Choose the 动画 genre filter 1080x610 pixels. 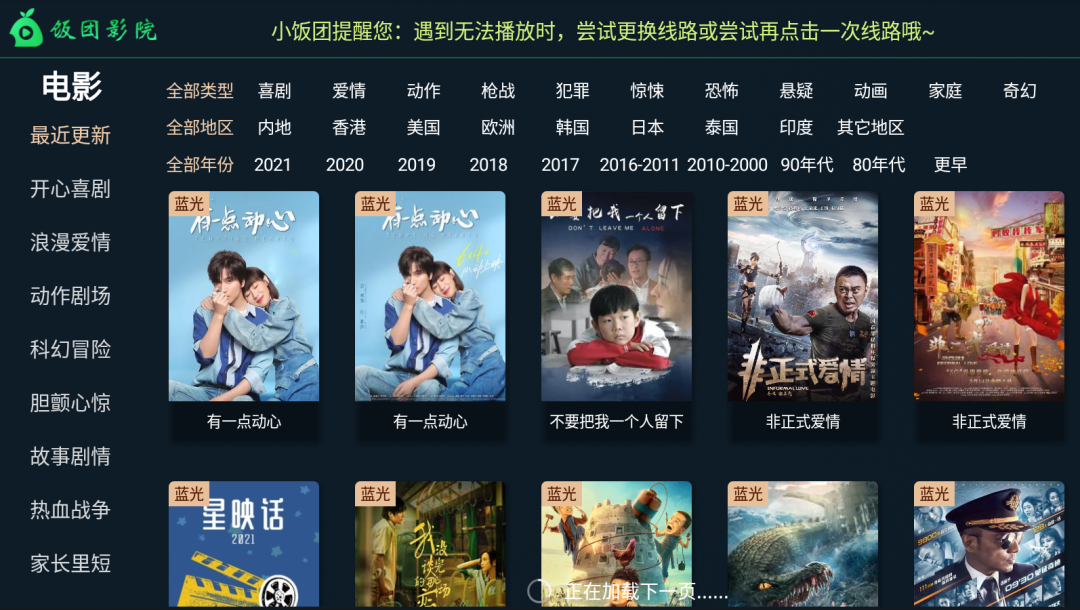coord(871,91)
